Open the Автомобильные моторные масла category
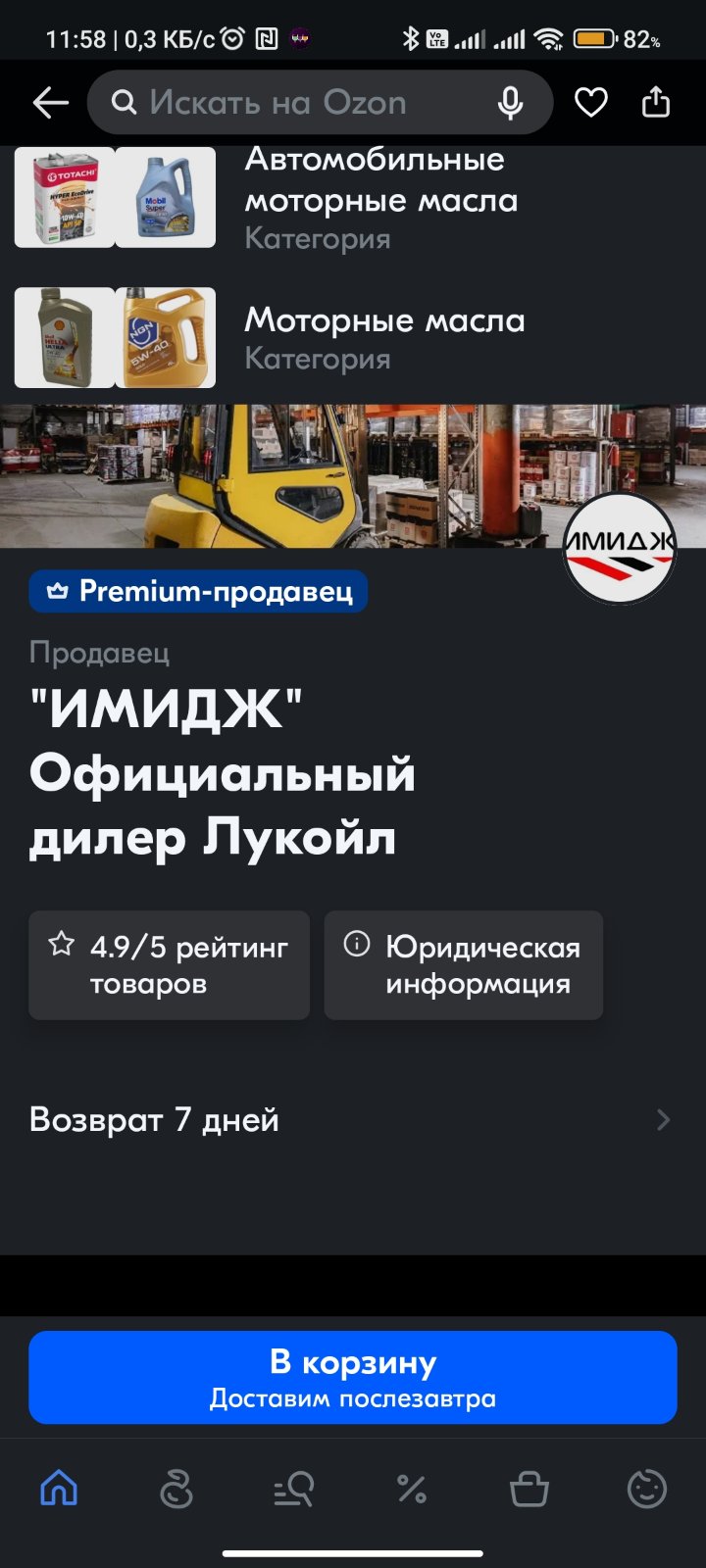Image resolution: width=706 pixels, height=1568 pixels. pos(353,197)
